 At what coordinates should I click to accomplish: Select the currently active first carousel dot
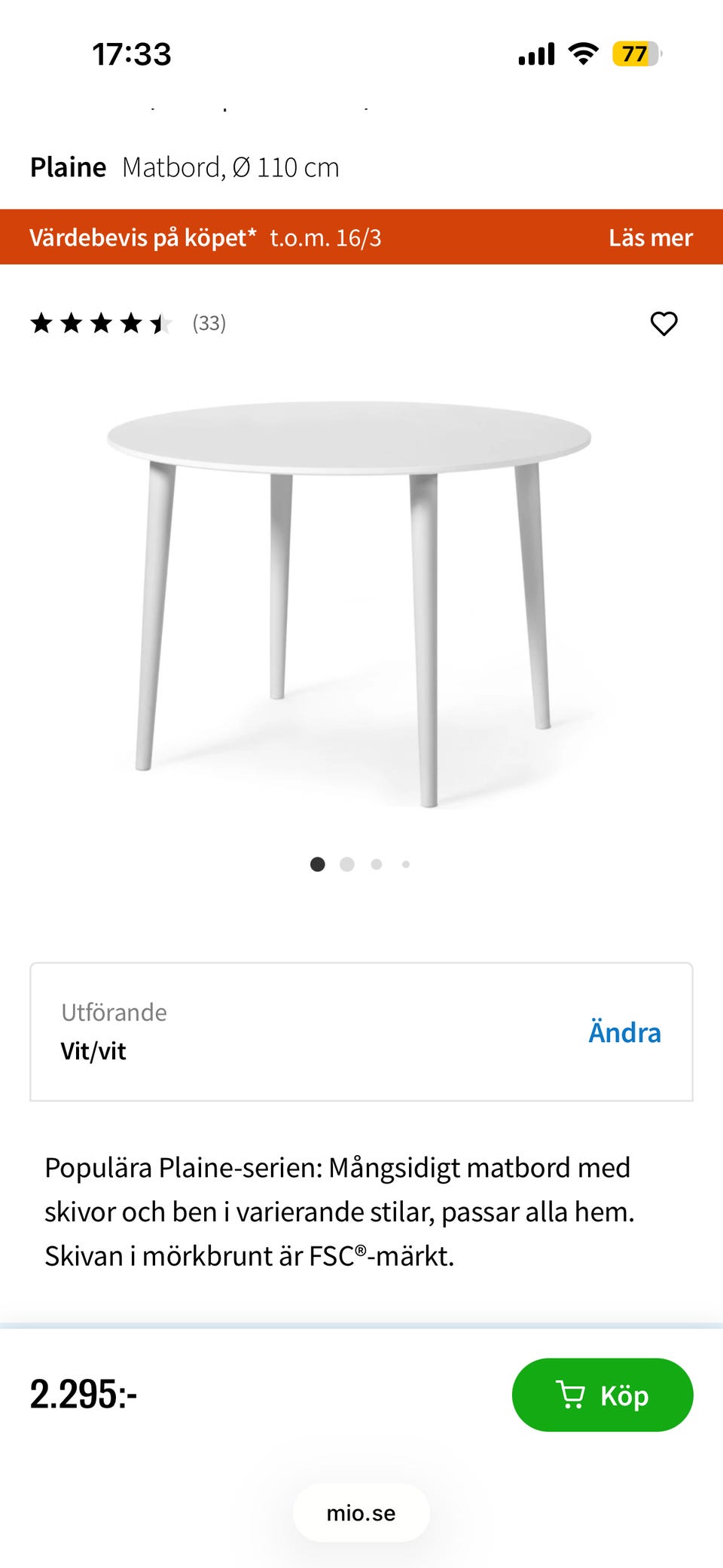tap(318, 864)
